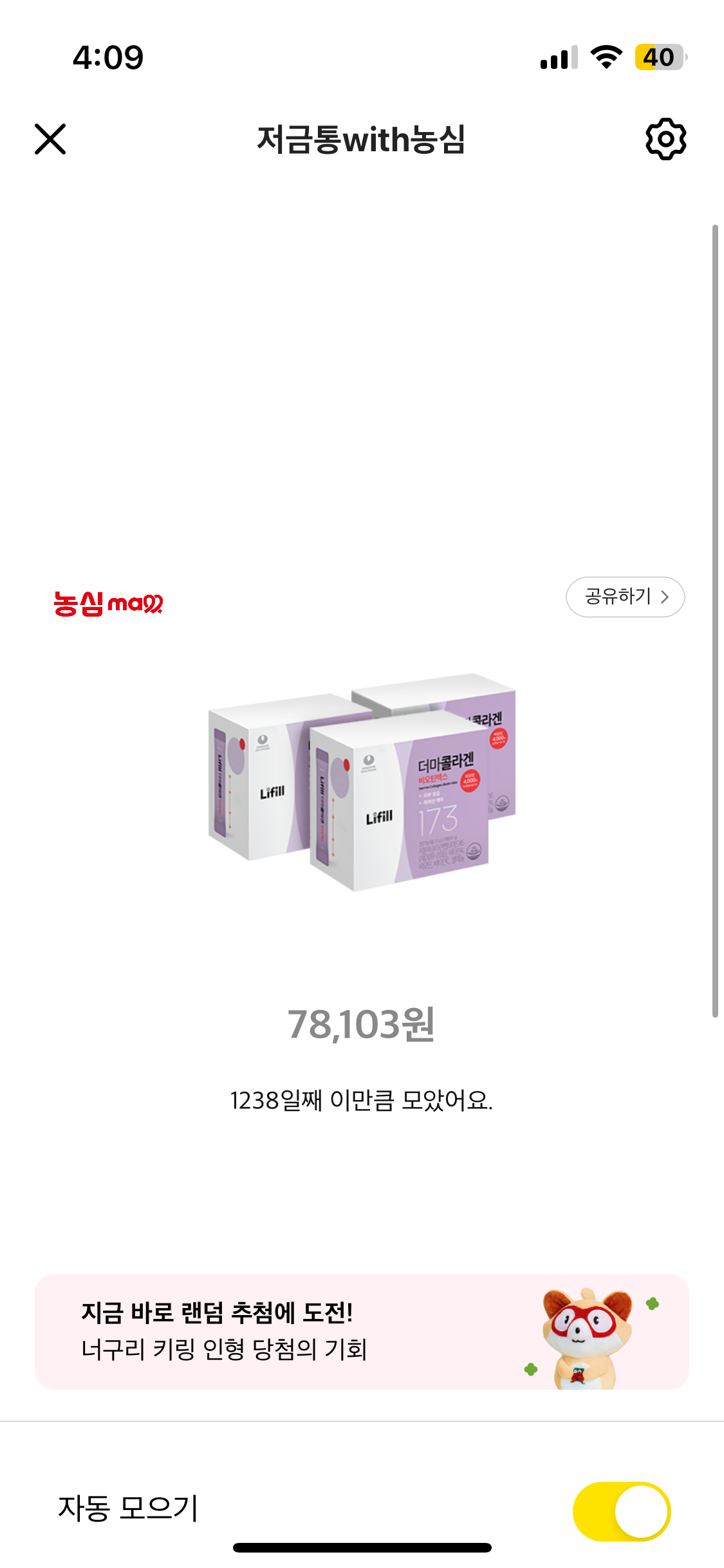Close the 저금통with농심 screen

point(50,139)
